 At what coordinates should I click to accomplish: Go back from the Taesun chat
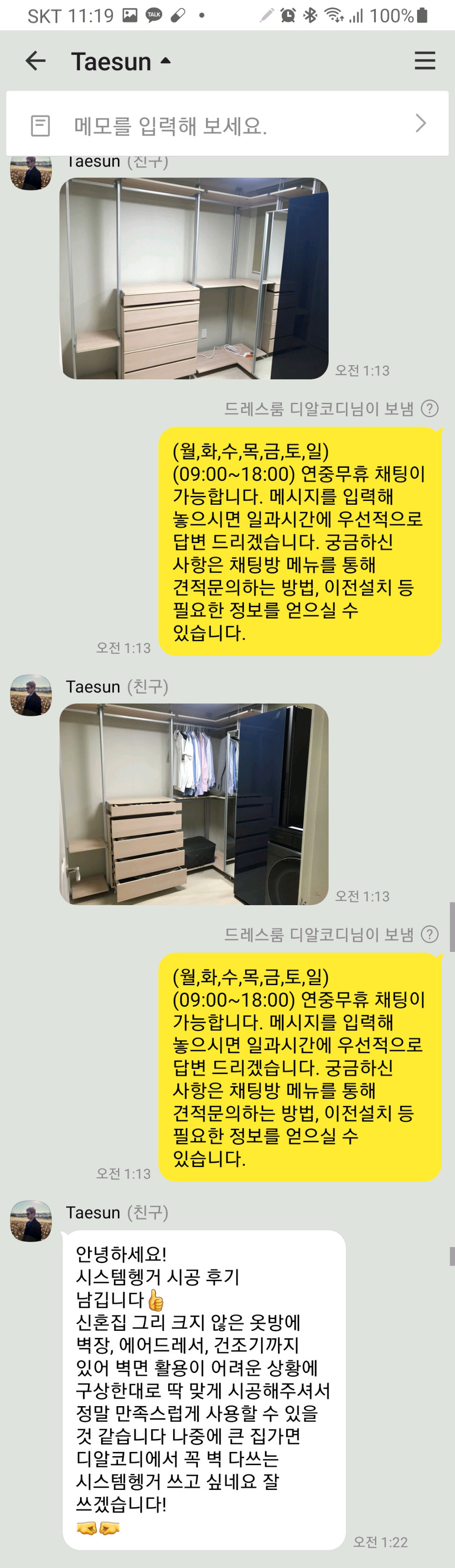click(35, 61)
